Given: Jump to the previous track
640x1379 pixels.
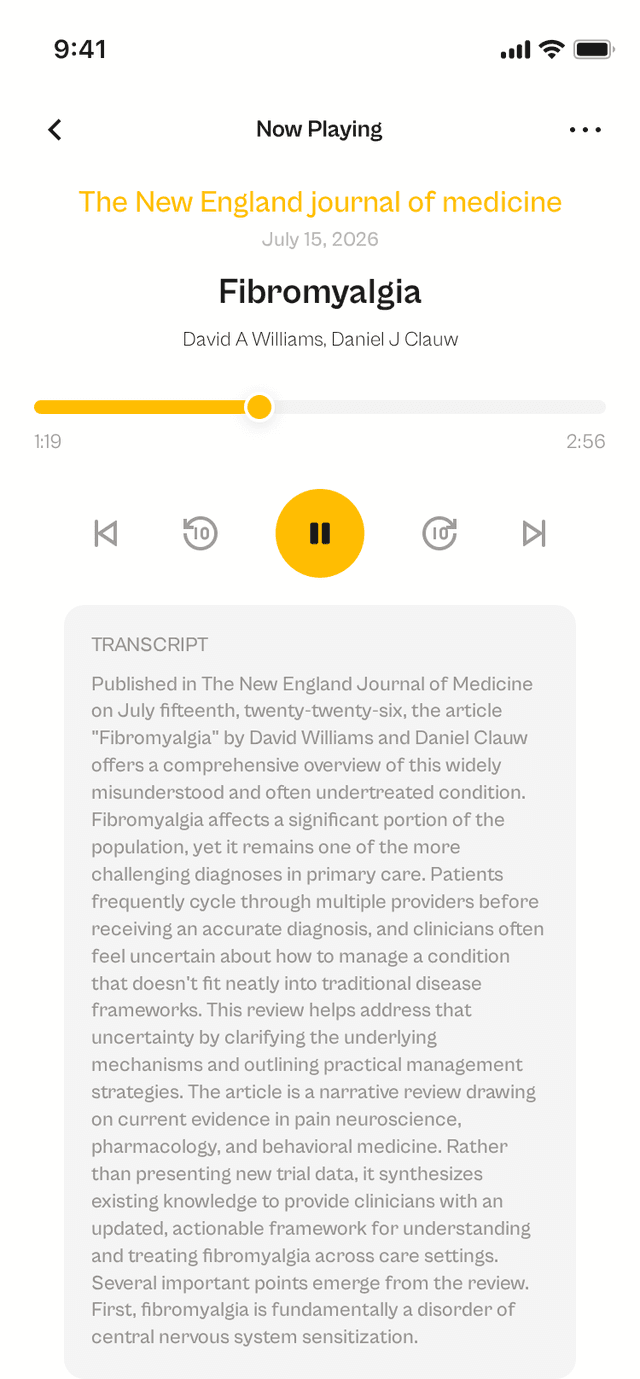Looking at the screenshot, I should (105, 533).
